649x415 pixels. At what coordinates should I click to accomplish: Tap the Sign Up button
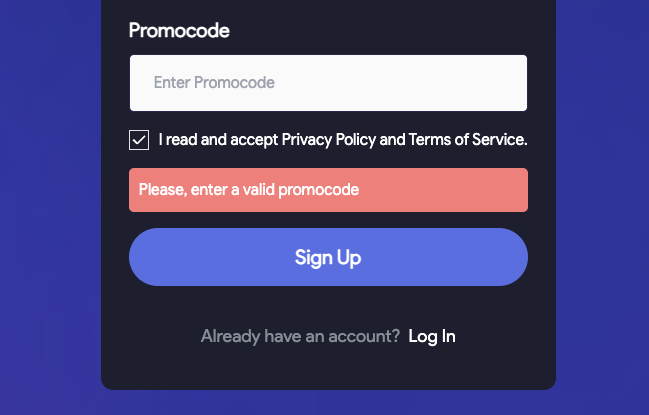pos(328,257)
